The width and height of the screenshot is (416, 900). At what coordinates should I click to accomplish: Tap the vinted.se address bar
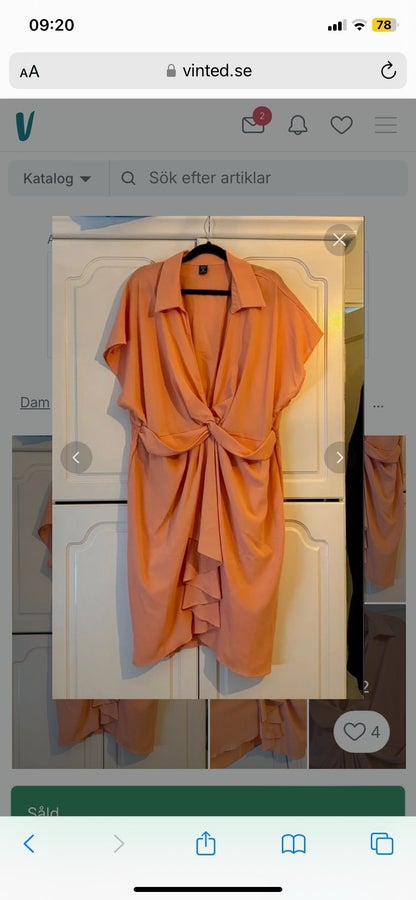pyautogui.click(x=208, y=71)
